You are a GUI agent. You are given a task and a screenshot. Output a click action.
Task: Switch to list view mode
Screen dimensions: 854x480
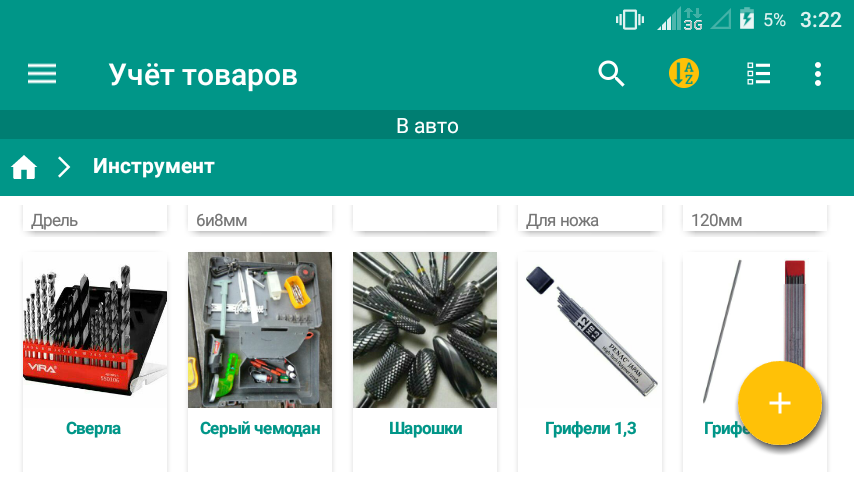click(758, 74)
